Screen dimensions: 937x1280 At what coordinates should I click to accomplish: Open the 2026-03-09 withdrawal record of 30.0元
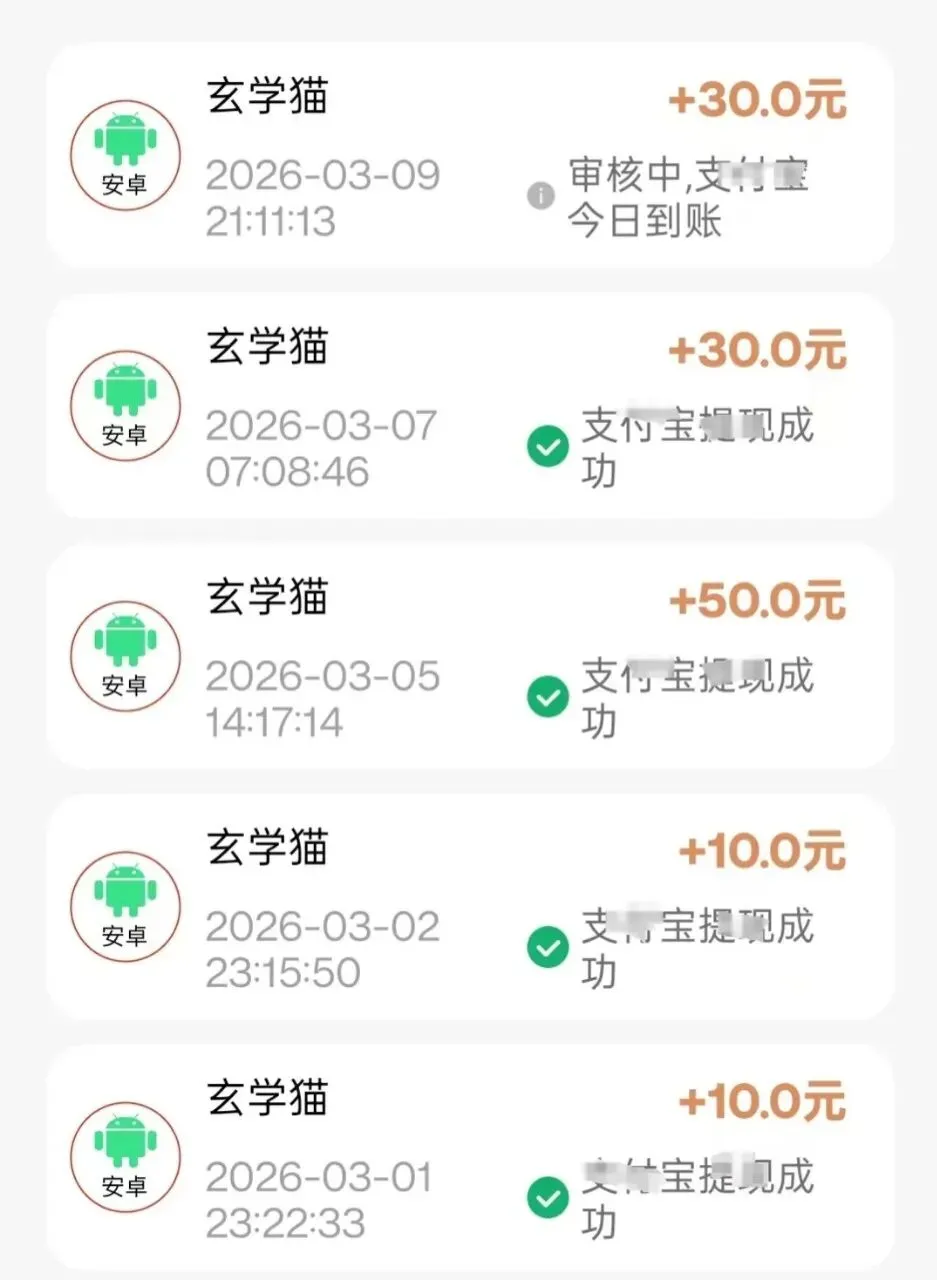tap(468, 156)
